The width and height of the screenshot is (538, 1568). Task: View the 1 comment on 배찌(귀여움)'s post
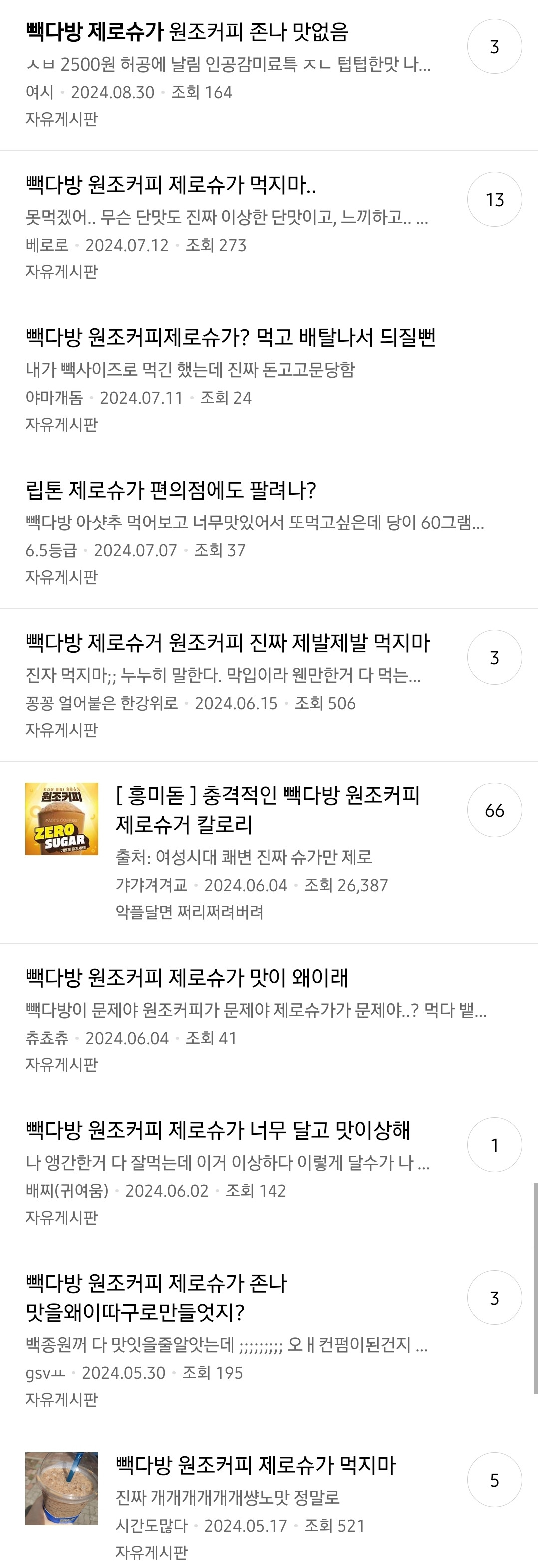pos(494,1146)
